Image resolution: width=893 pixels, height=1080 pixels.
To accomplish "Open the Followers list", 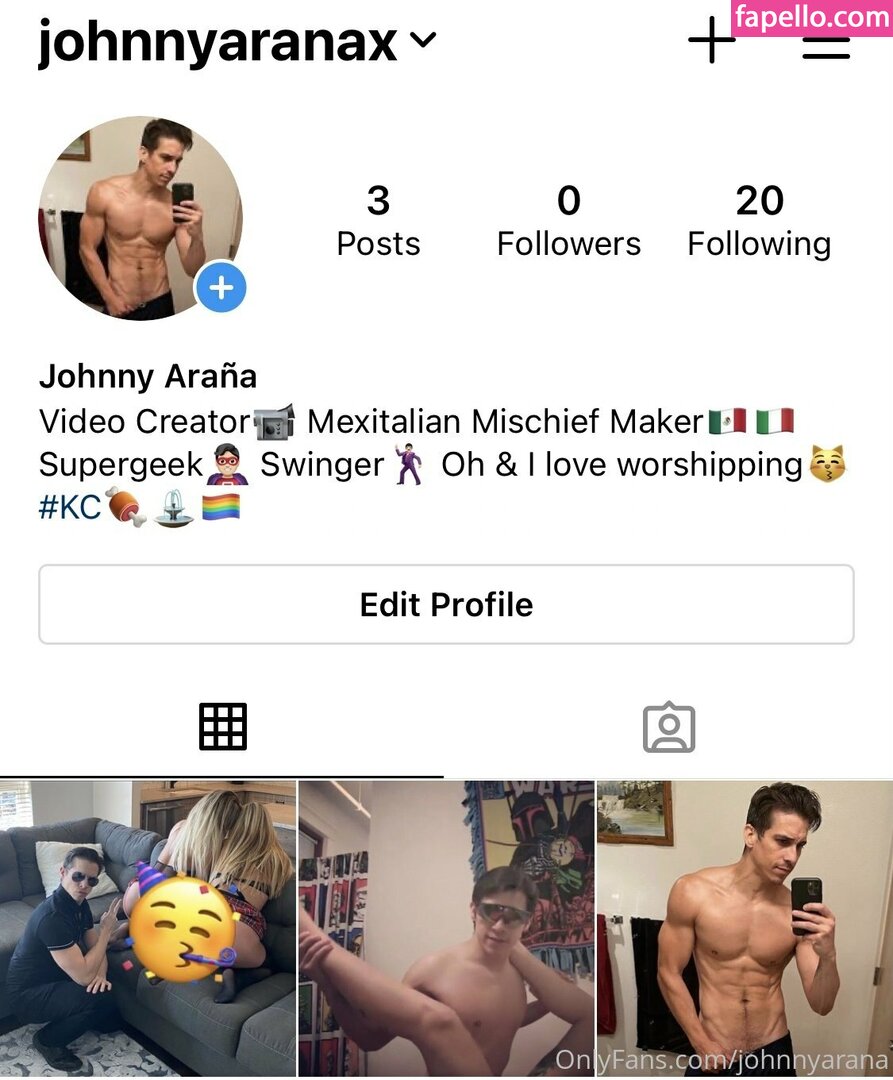I will pyautogui.click(x=568, y=221).
